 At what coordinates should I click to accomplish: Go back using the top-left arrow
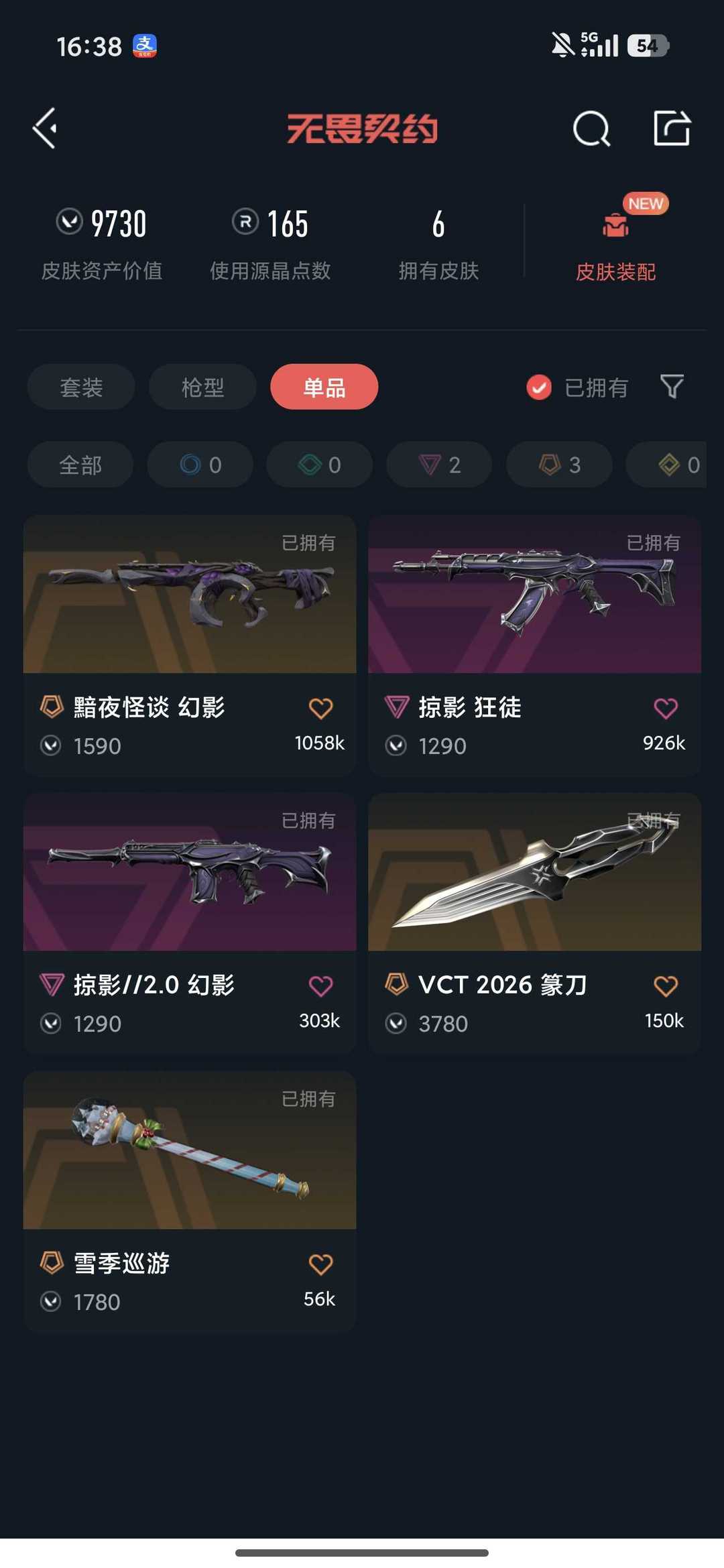point(45,128)
